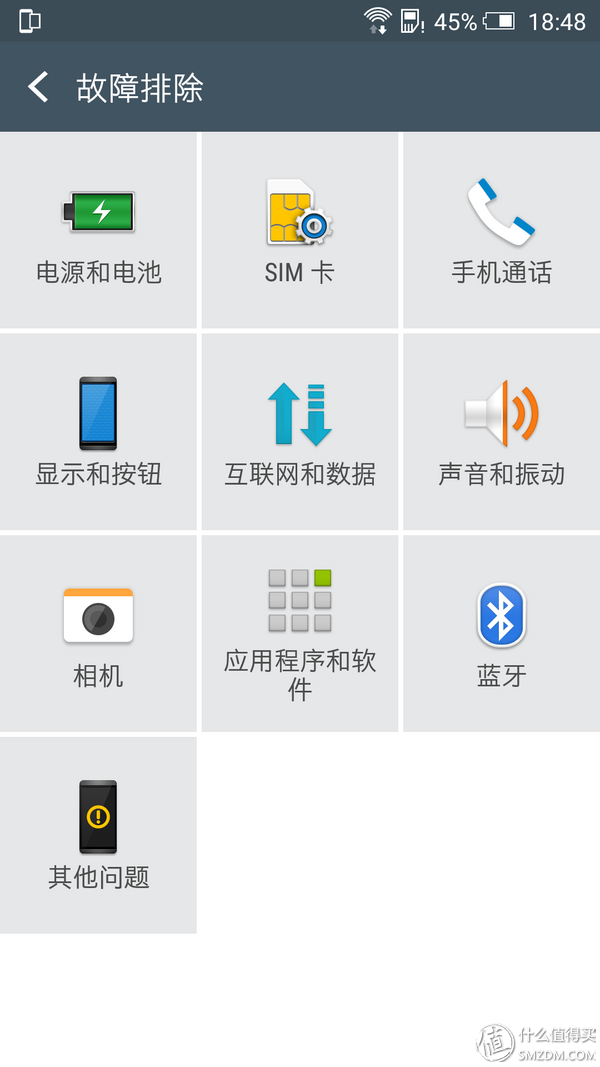Tap the 应用程序和软件 tile

(x=300, y=634)
